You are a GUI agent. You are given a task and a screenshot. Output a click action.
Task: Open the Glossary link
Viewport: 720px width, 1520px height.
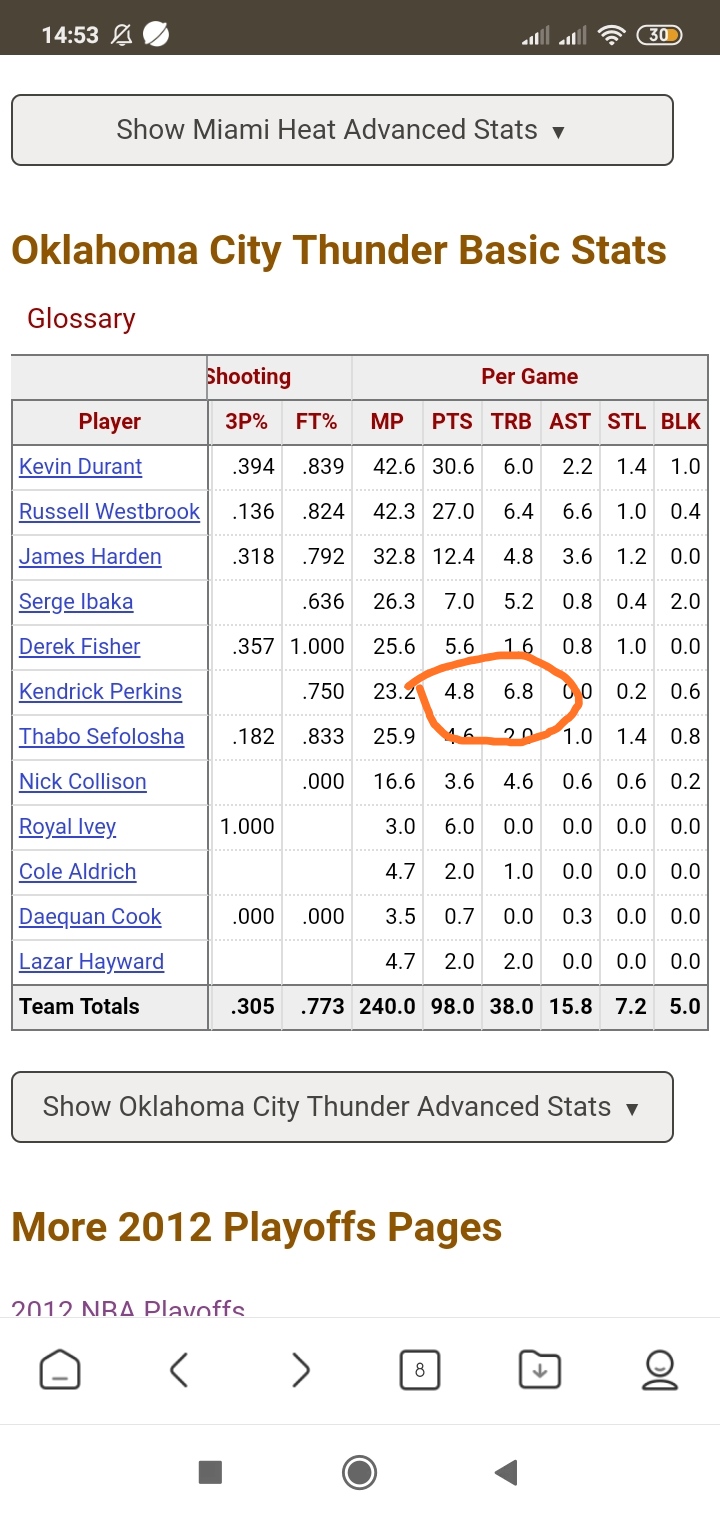81,319
